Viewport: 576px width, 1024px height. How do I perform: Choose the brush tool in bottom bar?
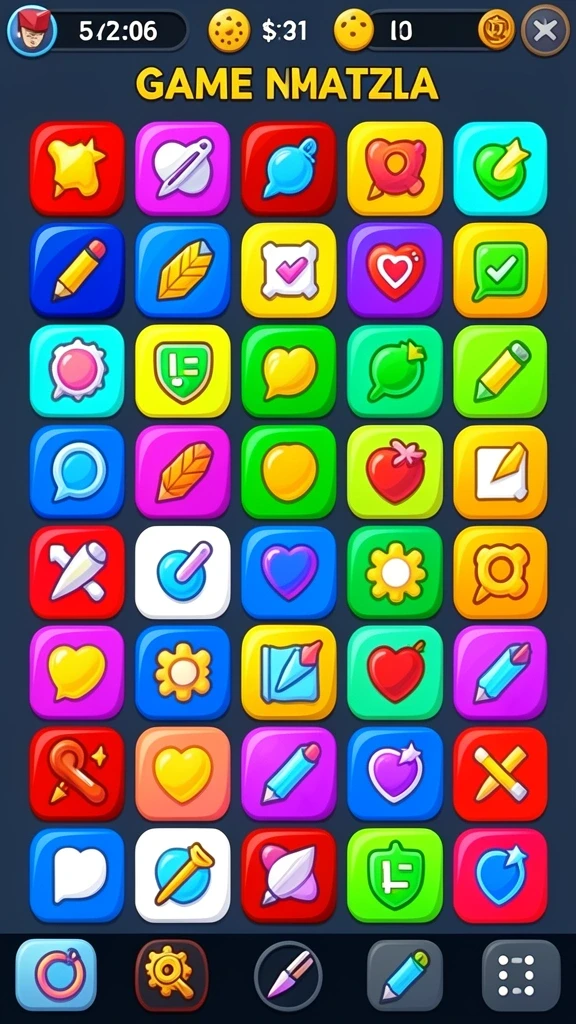(x=288, y=976)
